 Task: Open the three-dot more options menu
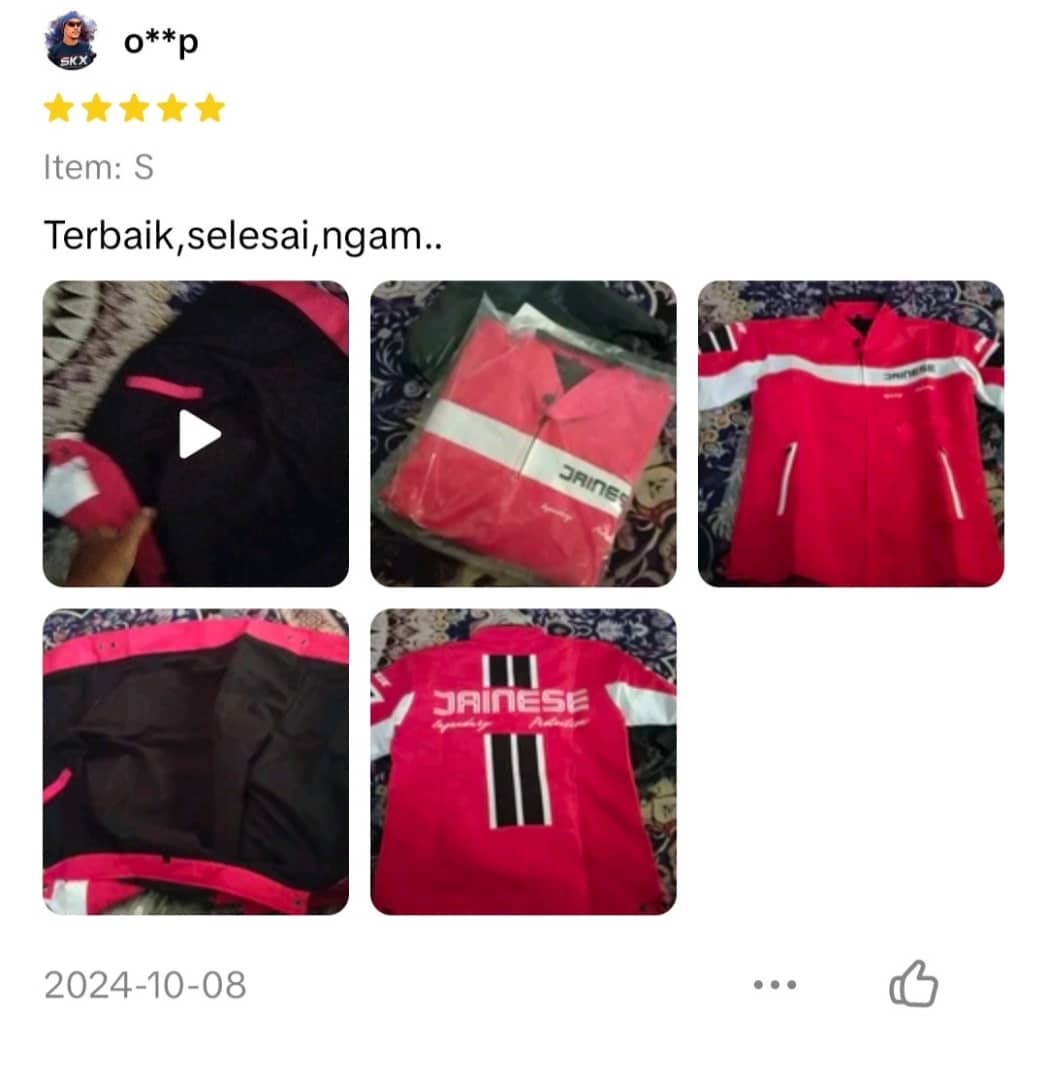[775, 985]
